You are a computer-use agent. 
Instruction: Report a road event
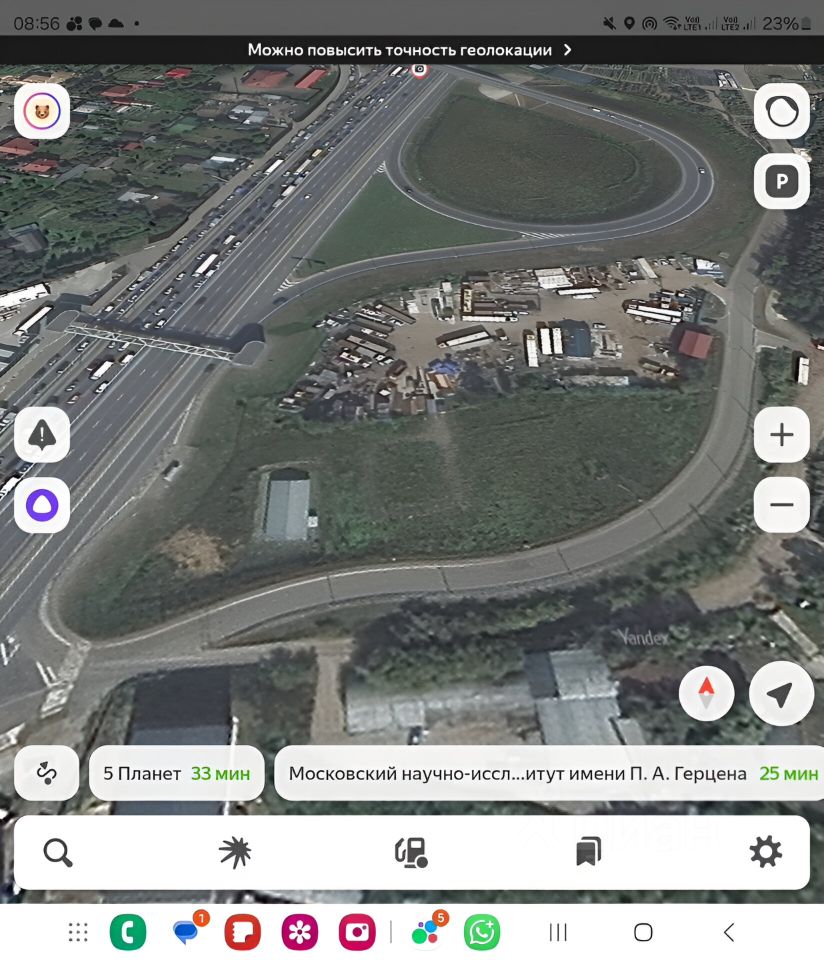[x=42, y=435]
